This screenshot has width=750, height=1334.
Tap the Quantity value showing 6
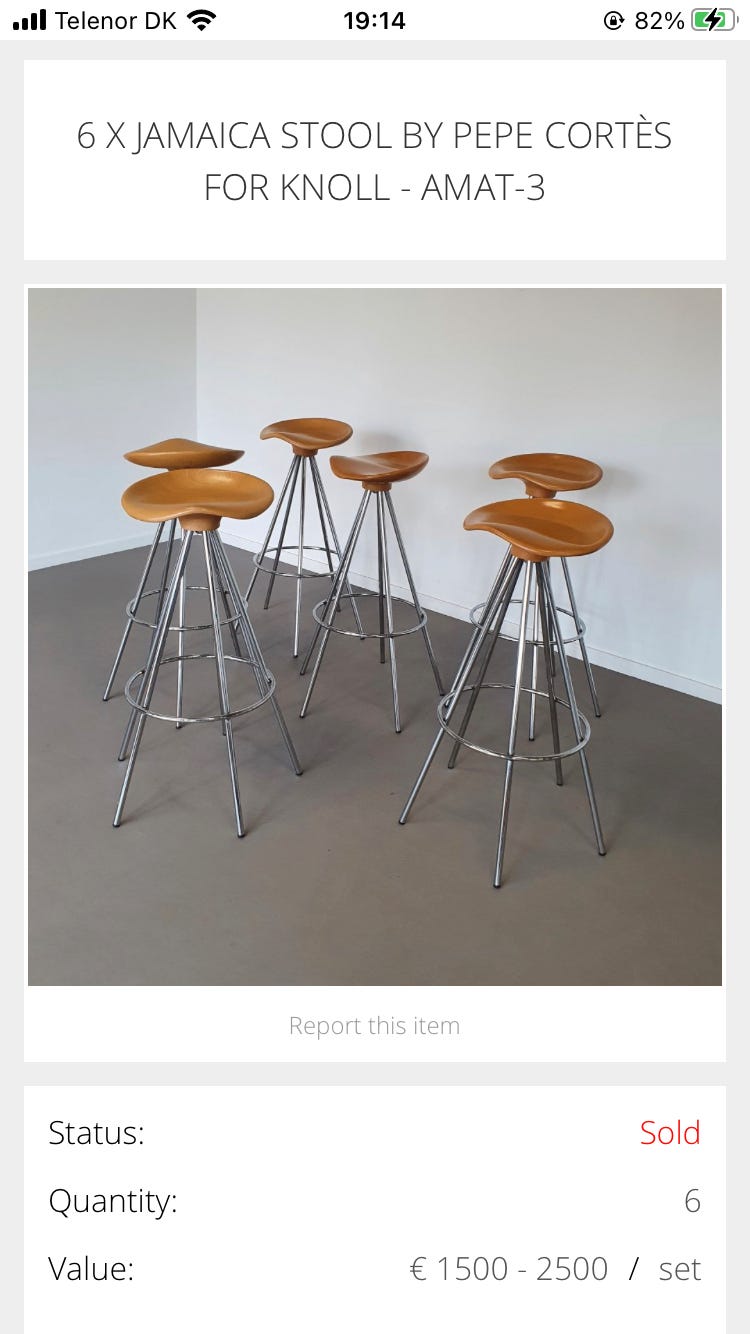click(x=692, y=1201)
